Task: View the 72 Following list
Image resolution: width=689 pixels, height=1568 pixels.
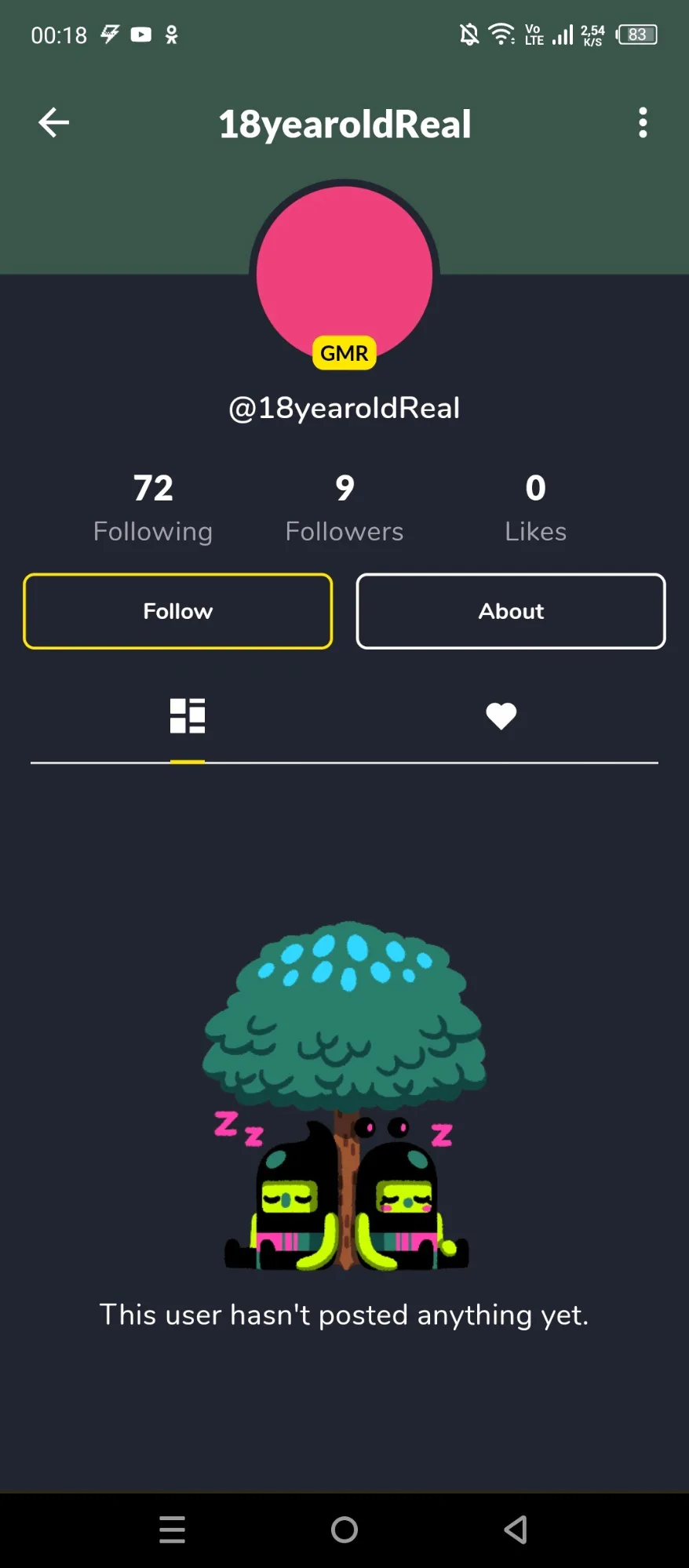Action: click(153, 508)
